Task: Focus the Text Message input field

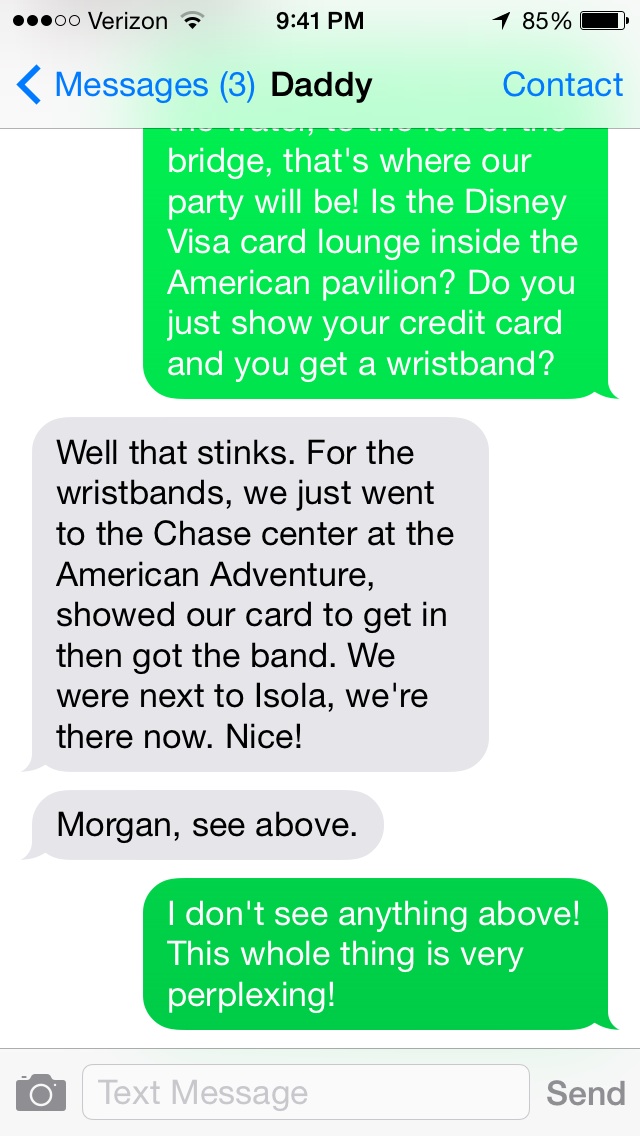Action: [x=306, y=1092]
